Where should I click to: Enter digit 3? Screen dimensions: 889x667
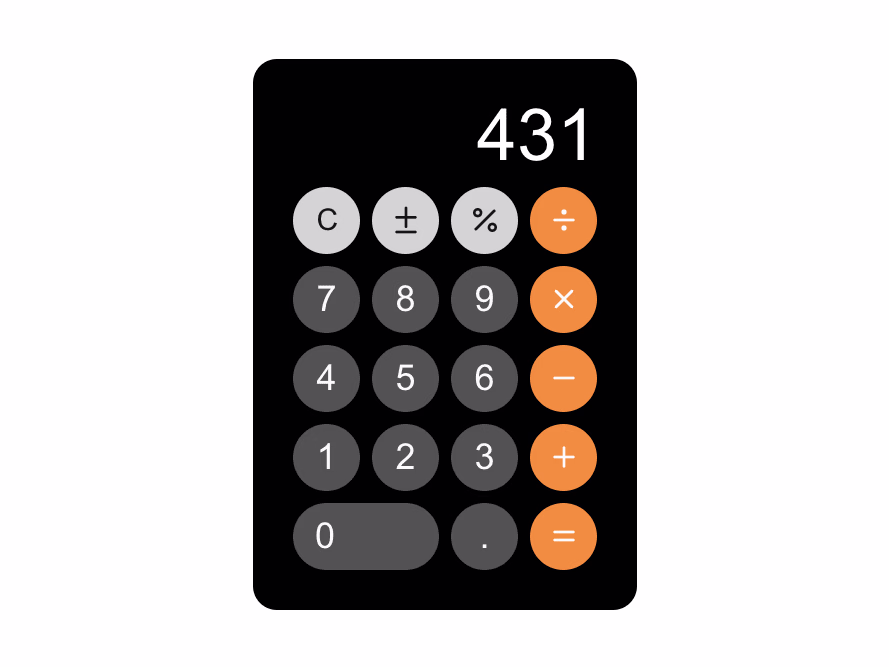[484, 457]
